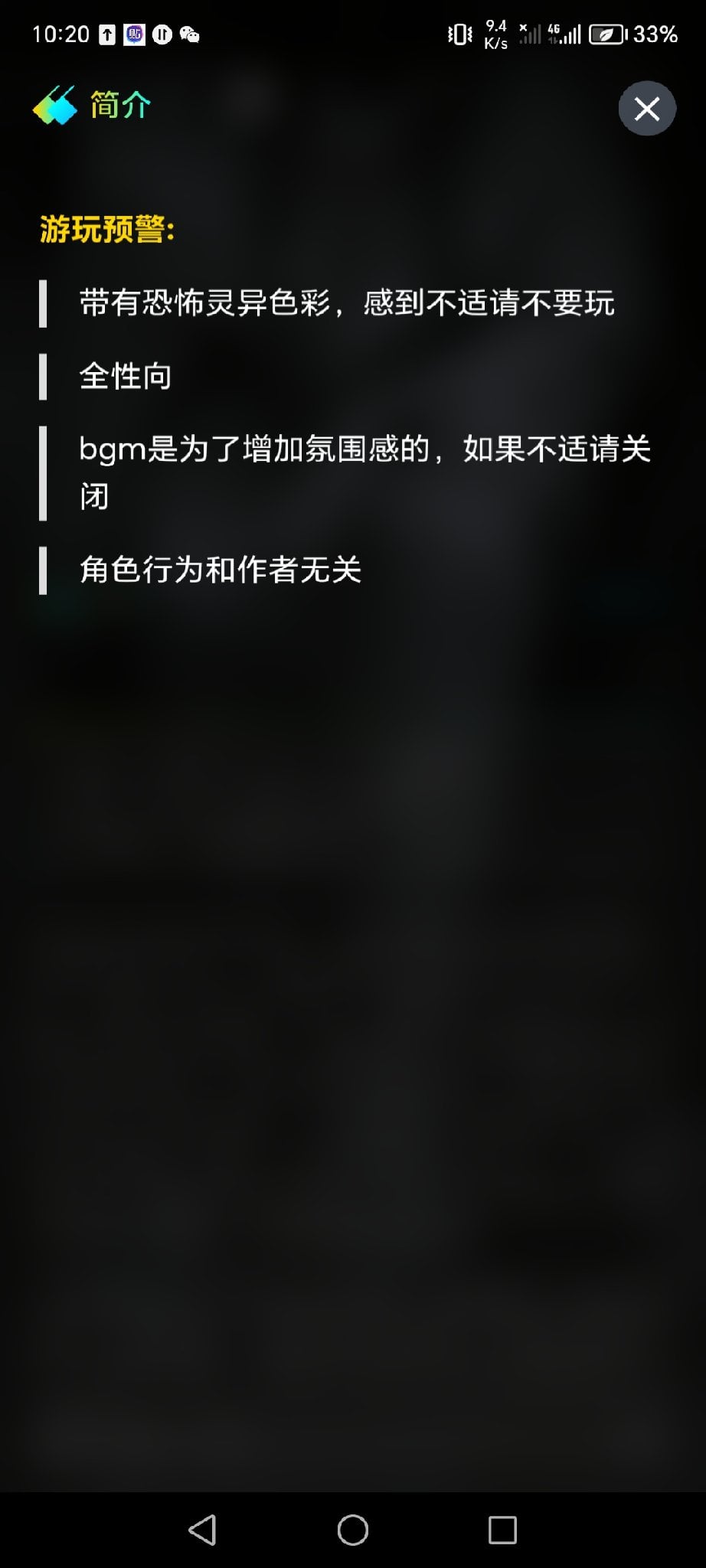706x1568 pixels.
Task: Tap the system back button
Action: 202,1530
